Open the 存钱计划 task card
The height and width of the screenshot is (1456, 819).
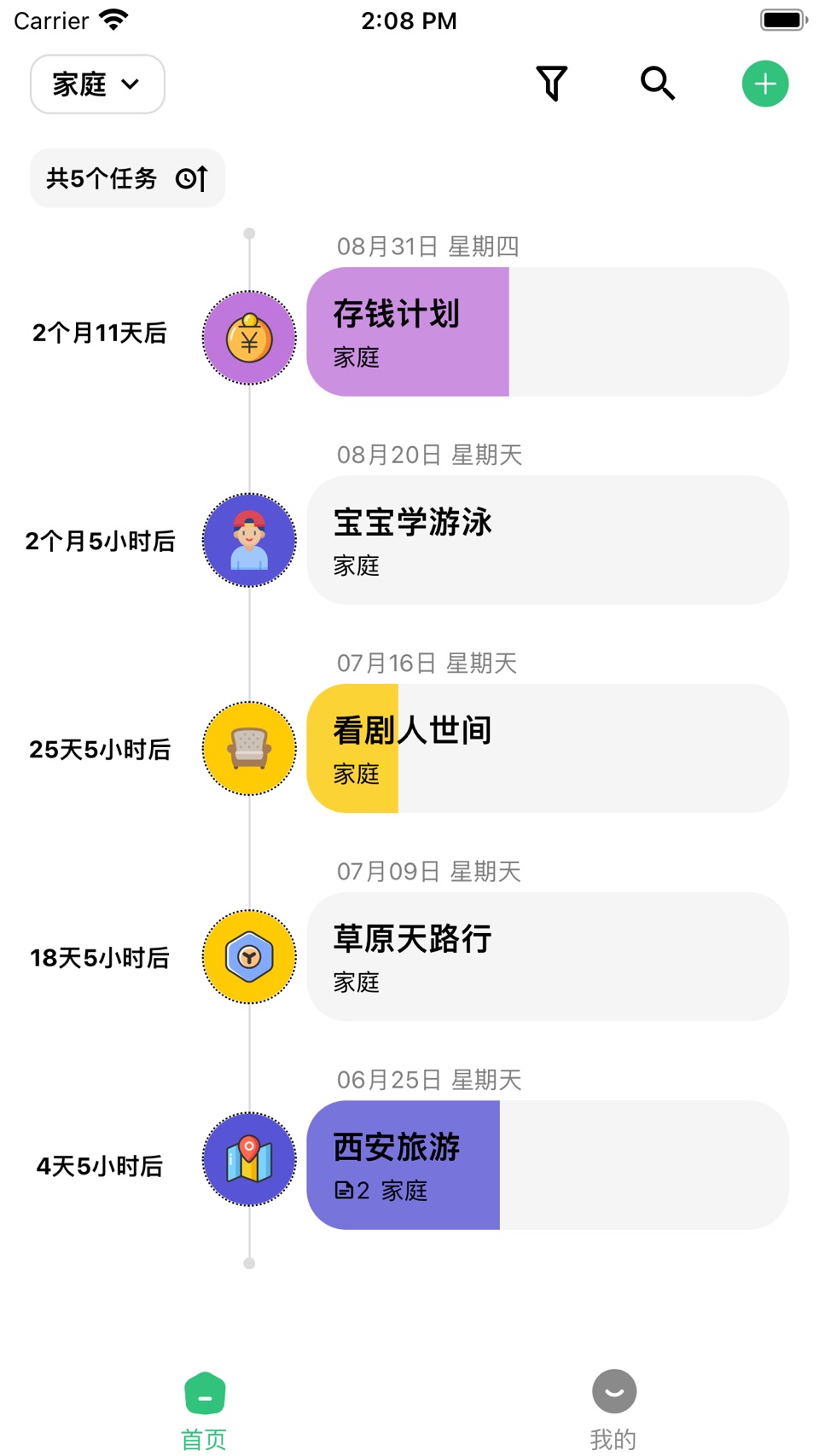548,332
